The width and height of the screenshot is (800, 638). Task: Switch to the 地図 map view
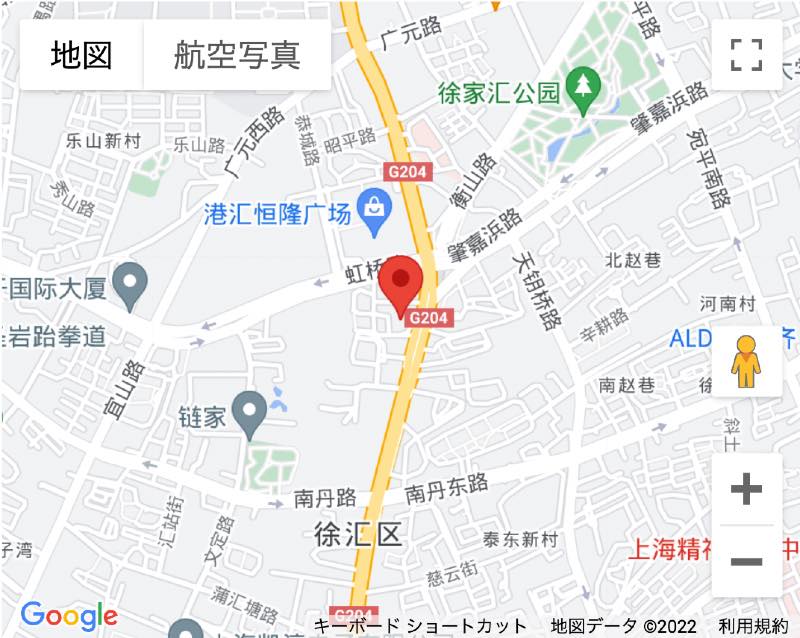(x=82, y=55)
